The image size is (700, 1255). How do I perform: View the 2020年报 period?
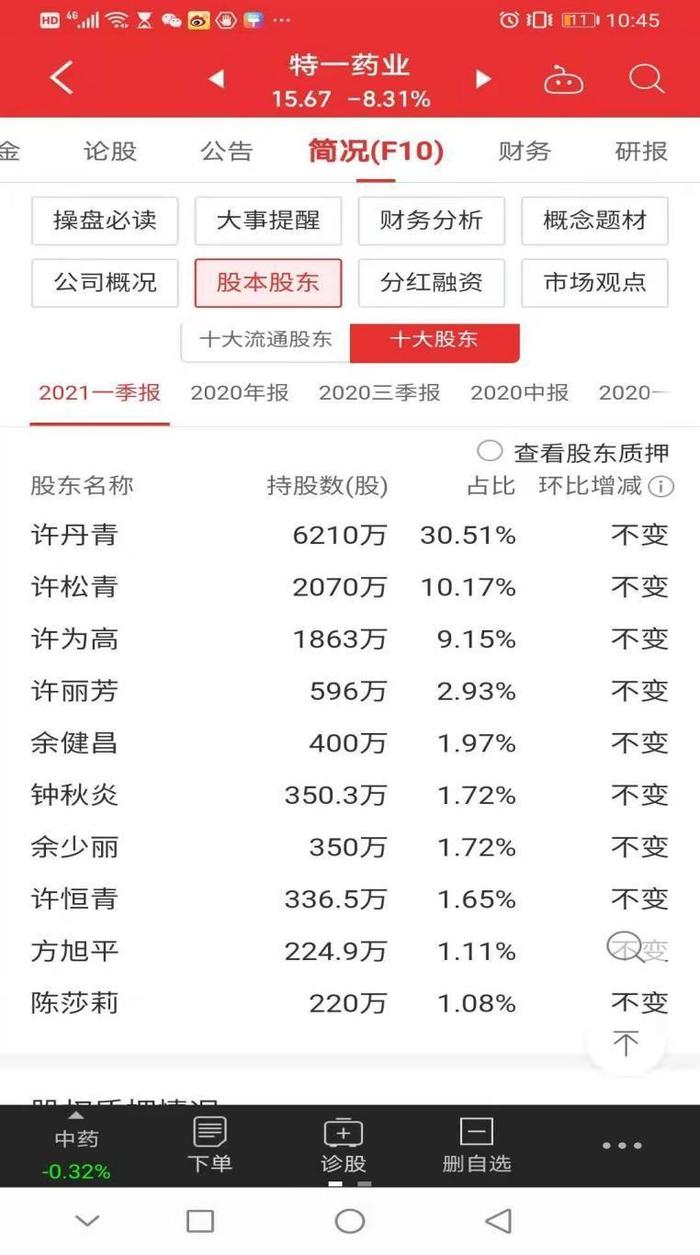(x=240, y=393)
